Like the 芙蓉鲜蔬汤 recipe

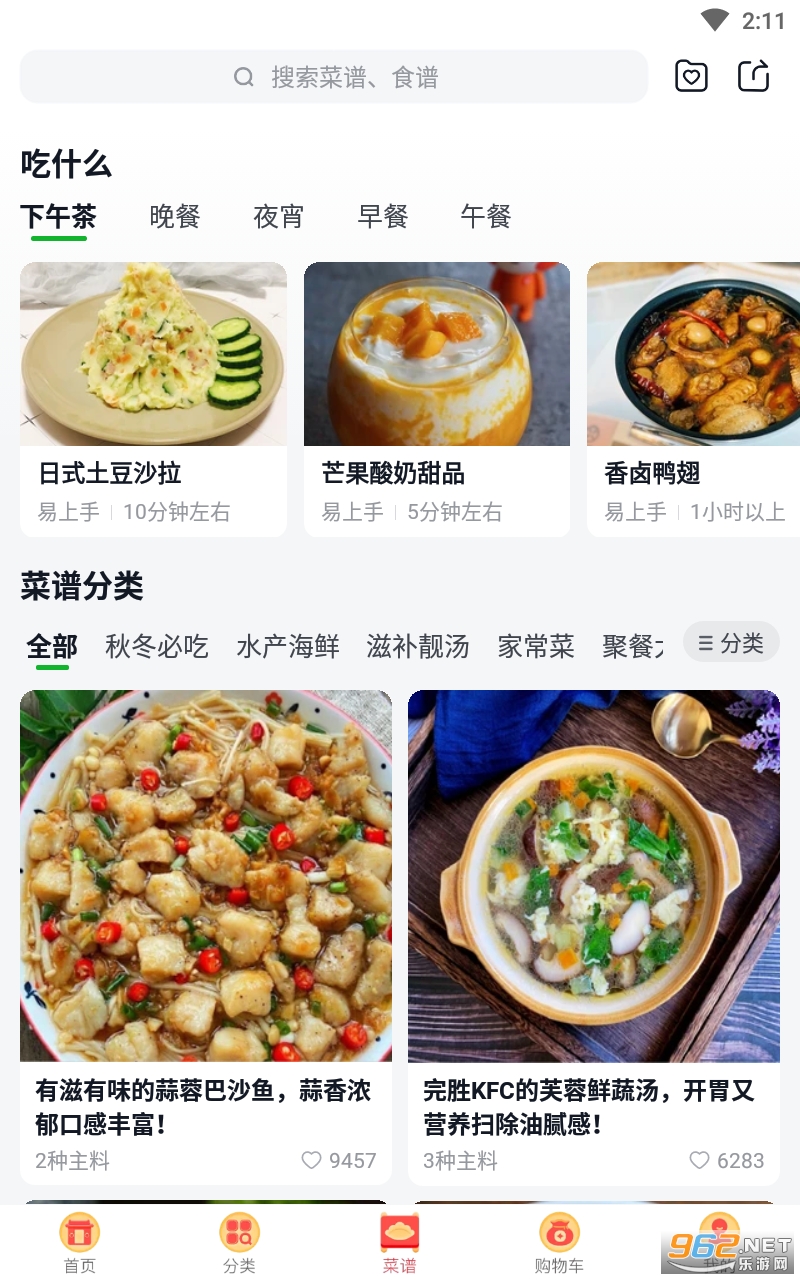tap(701, 1161)
